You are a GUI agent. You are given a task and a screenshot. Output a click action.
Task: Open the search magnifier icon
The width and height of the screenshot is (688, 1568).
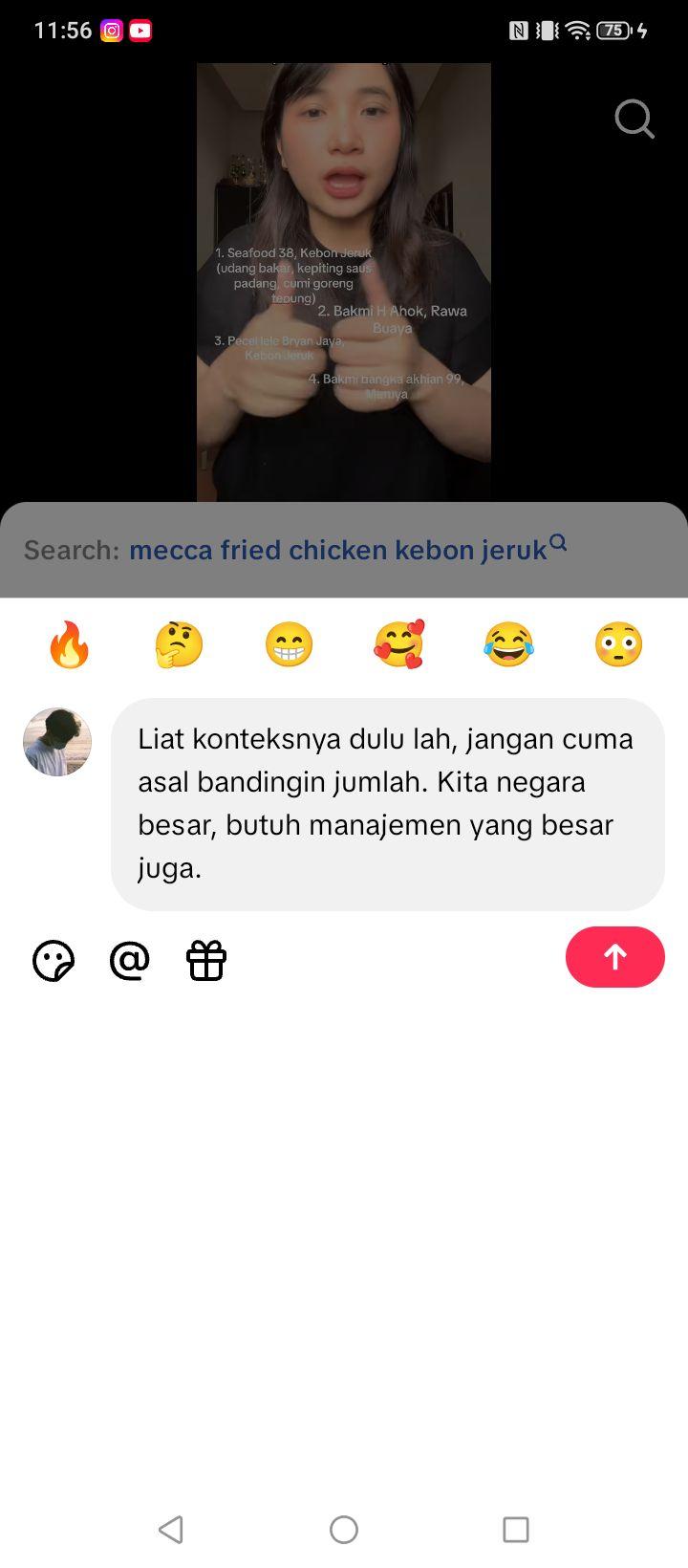[634, 120]
